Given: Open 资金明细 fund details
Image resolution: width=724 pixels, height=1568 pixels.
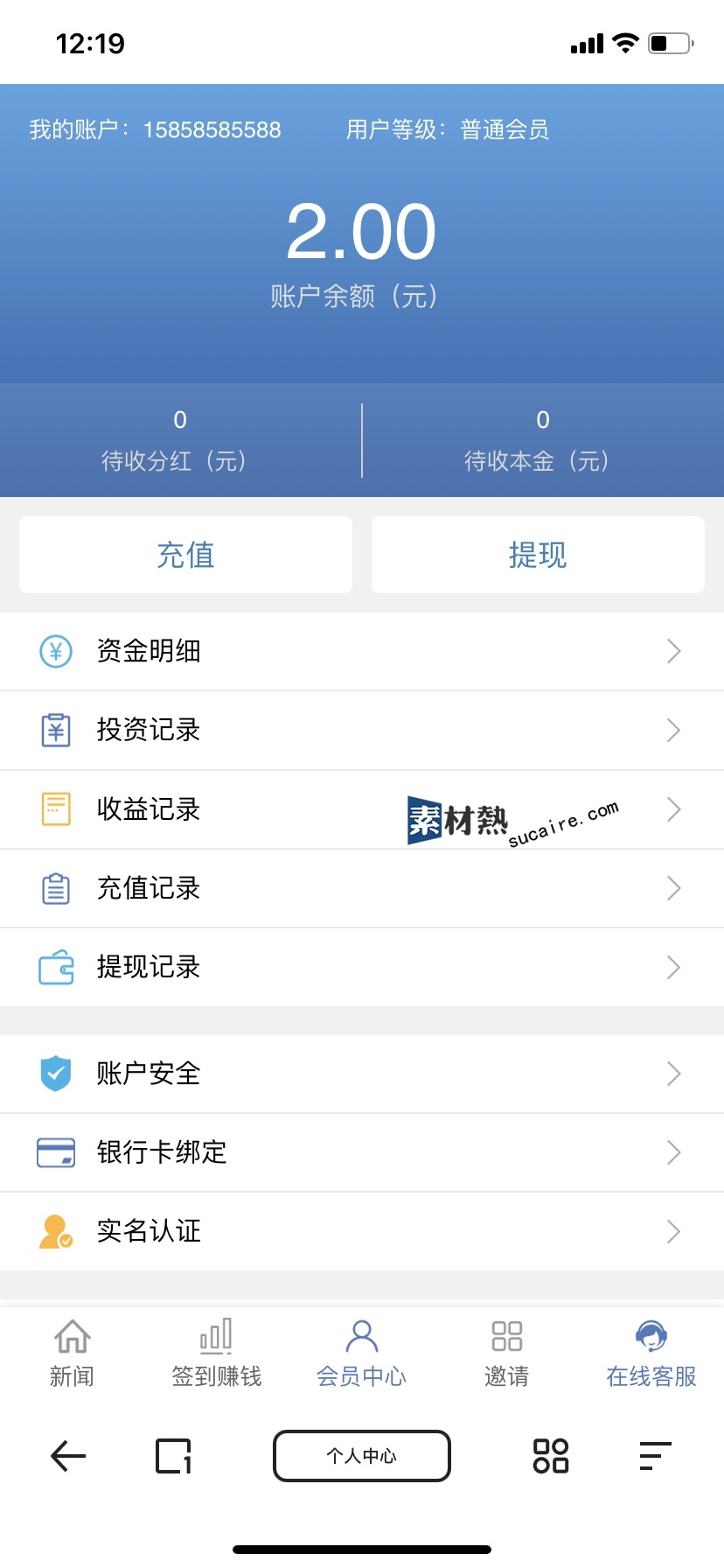Looking at the screenshot, I should pos(362,651).
